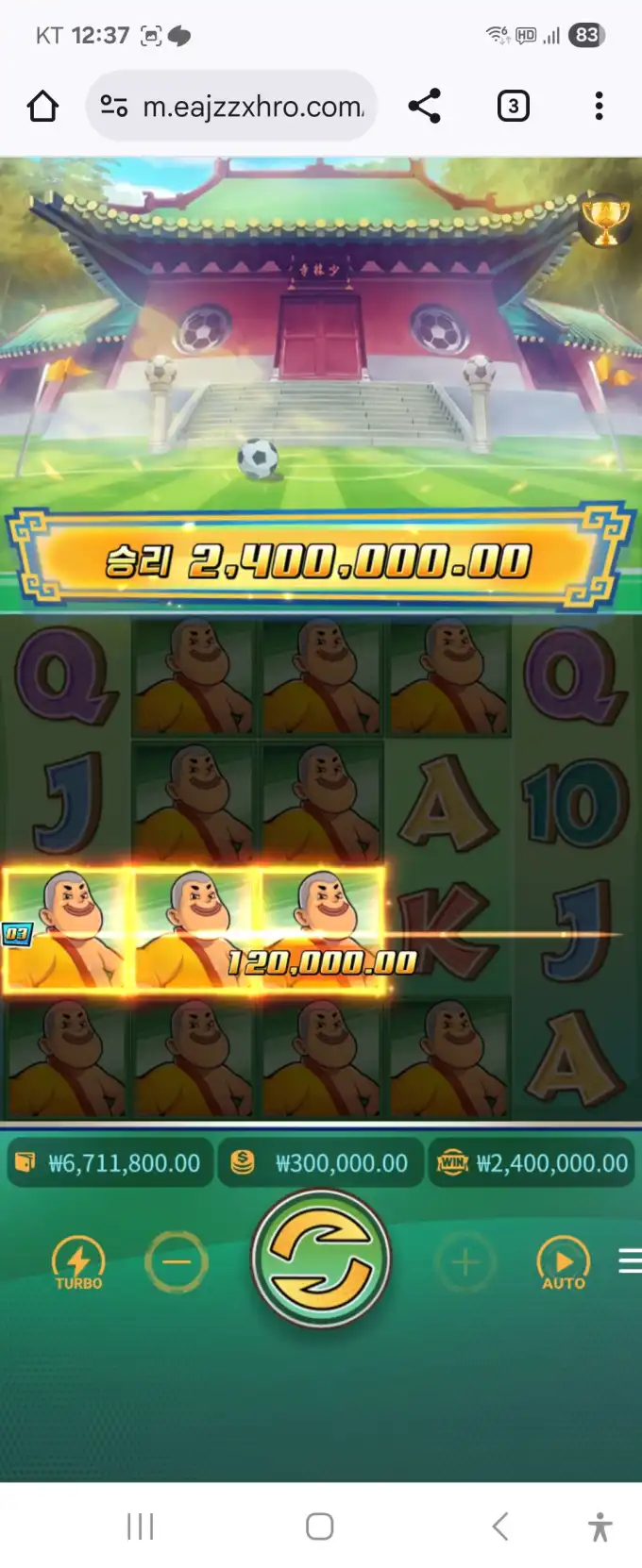The height and width of the screenshot is (1568, 642).
Task: Increase the bet with the plus button
Action: tap(465, 1262)
